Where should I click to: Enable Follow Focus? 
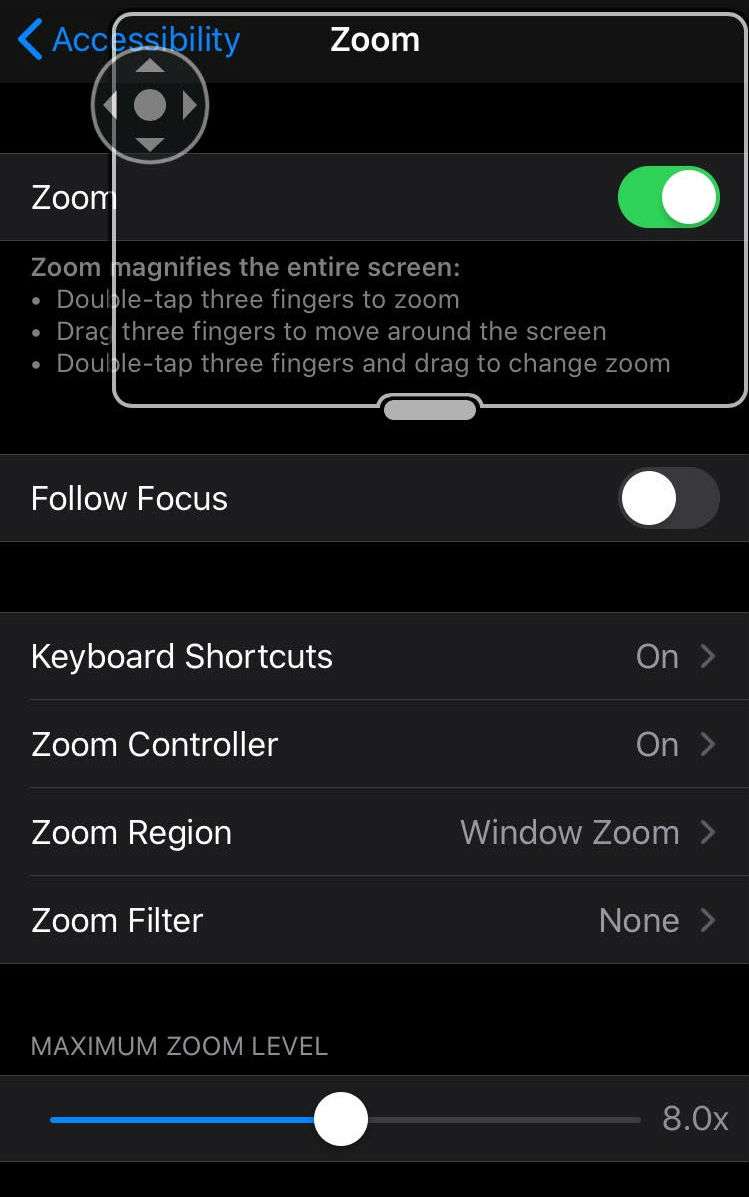pos(668,498)
